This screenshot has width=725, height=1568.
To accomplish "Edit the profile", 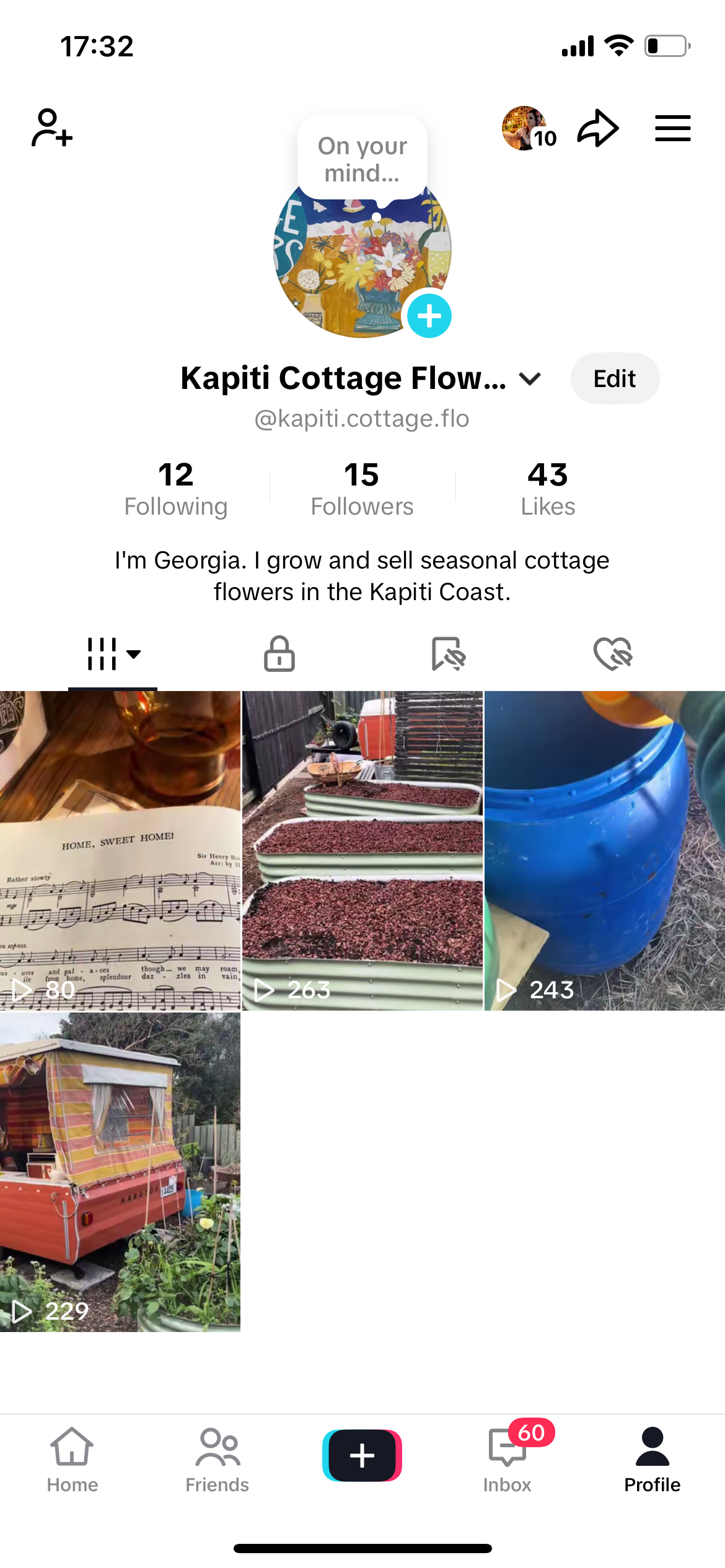I will tap(614, 378).
